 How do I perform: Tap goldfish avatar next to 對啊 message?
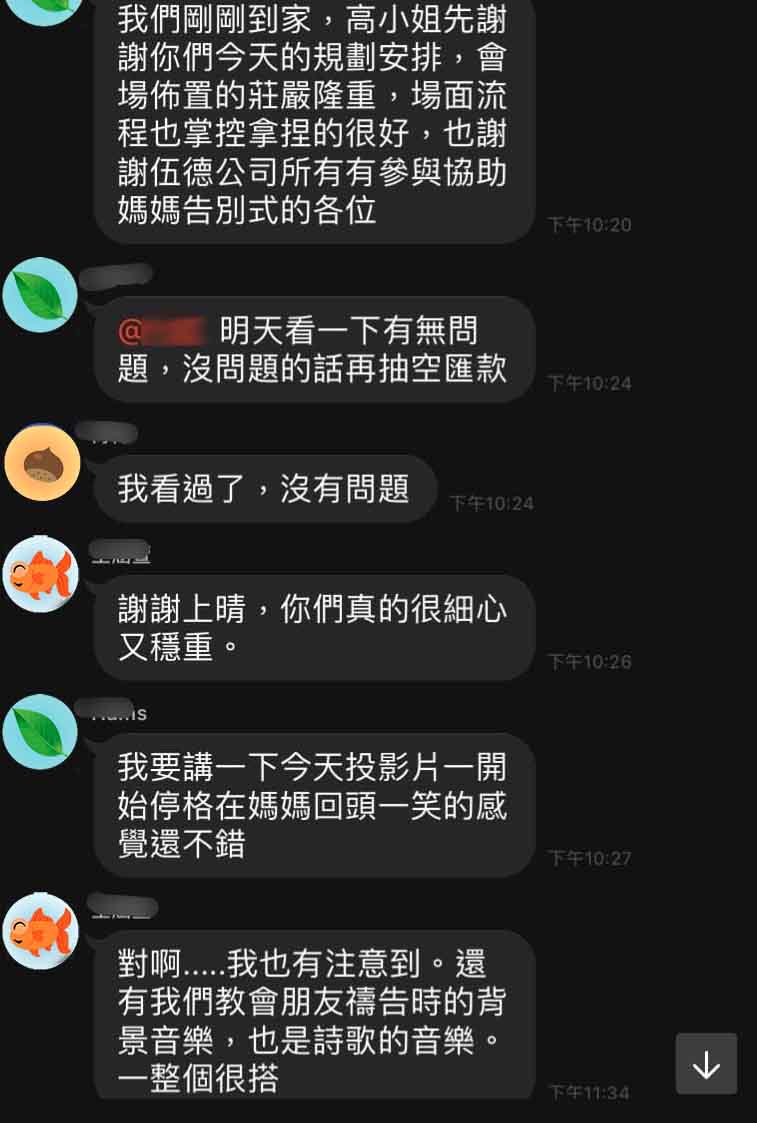coord(40,931)
